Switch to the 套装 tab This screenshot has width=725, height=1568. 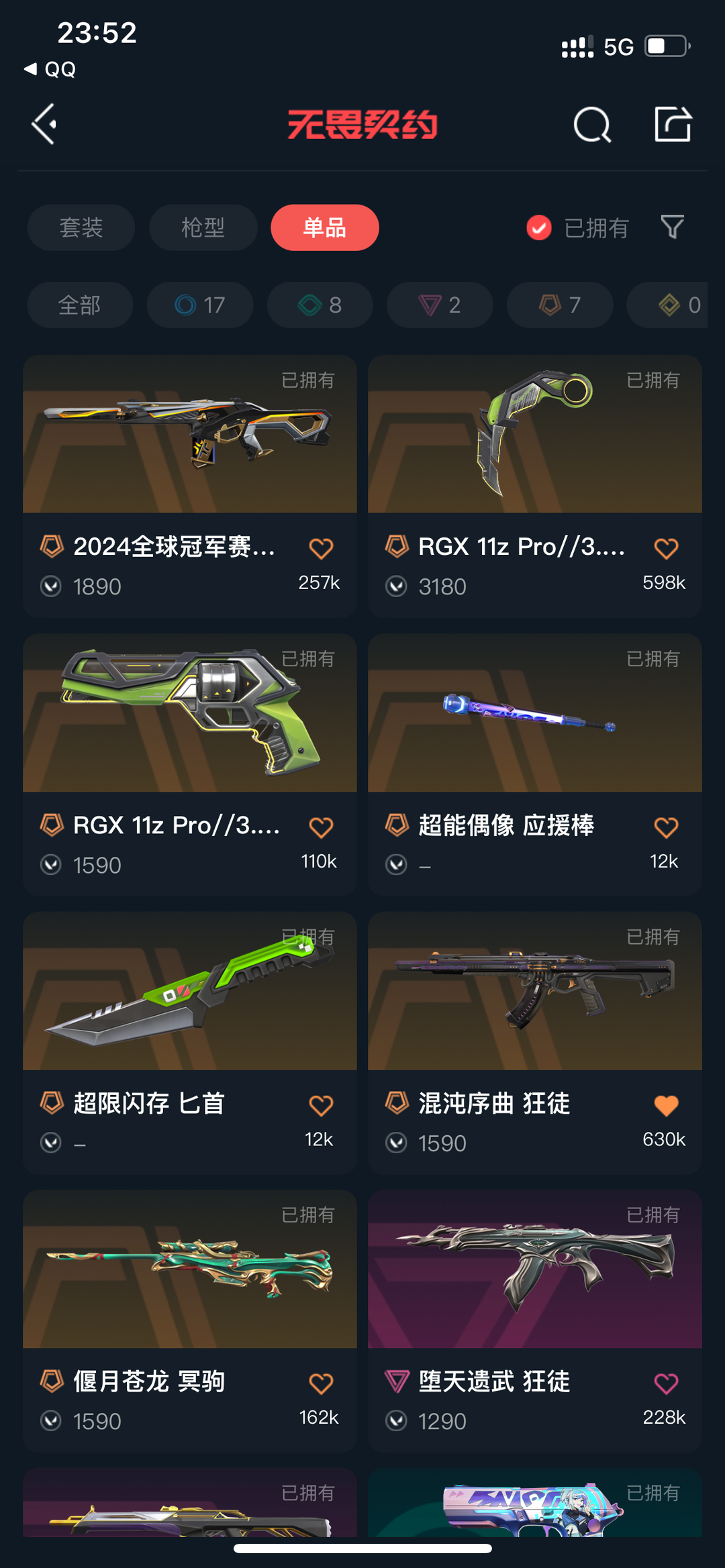pos(81,227)
